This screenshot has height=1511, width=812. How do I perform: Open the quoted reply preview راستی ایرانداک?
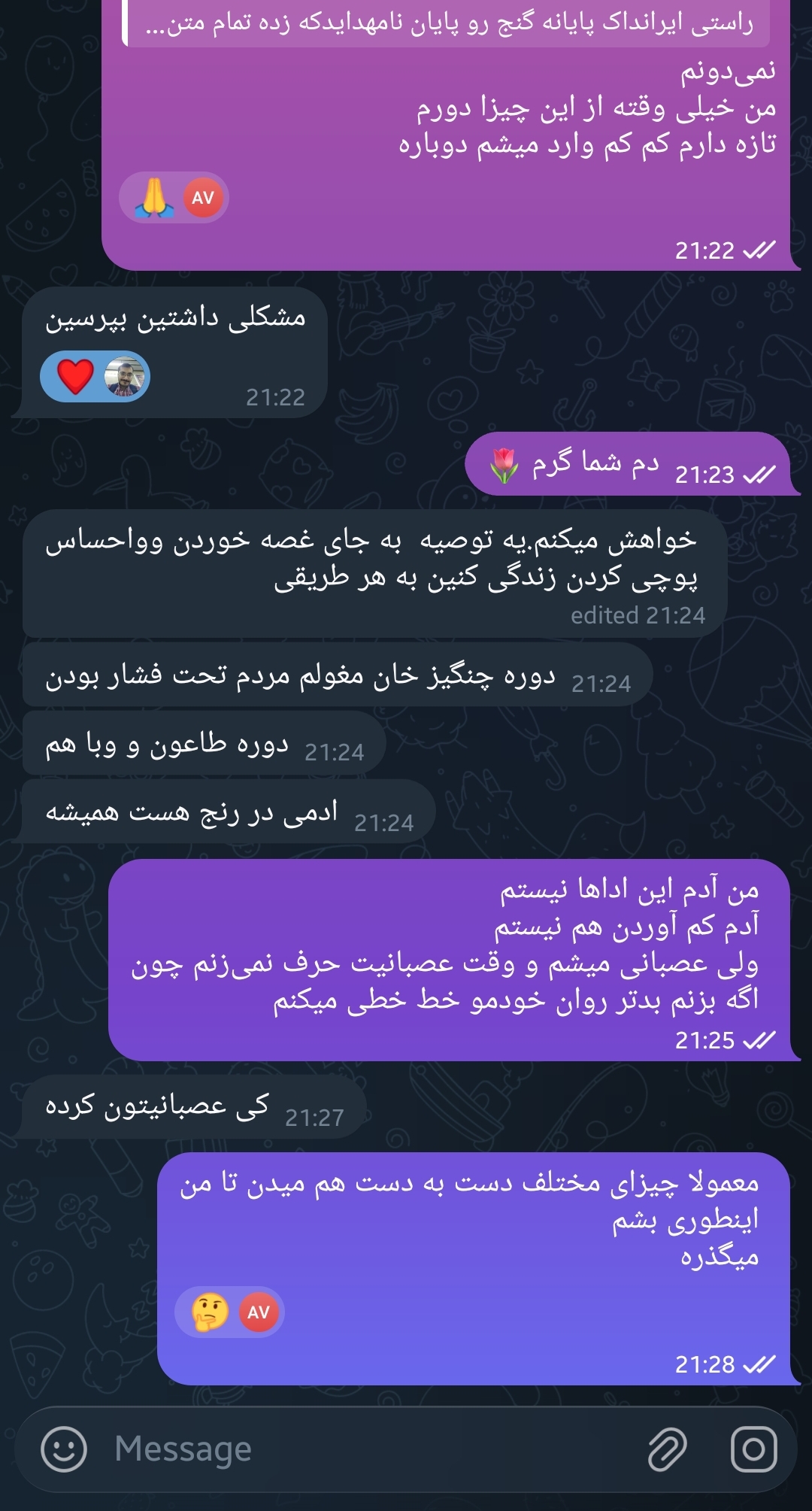click(x=448, y=24)
